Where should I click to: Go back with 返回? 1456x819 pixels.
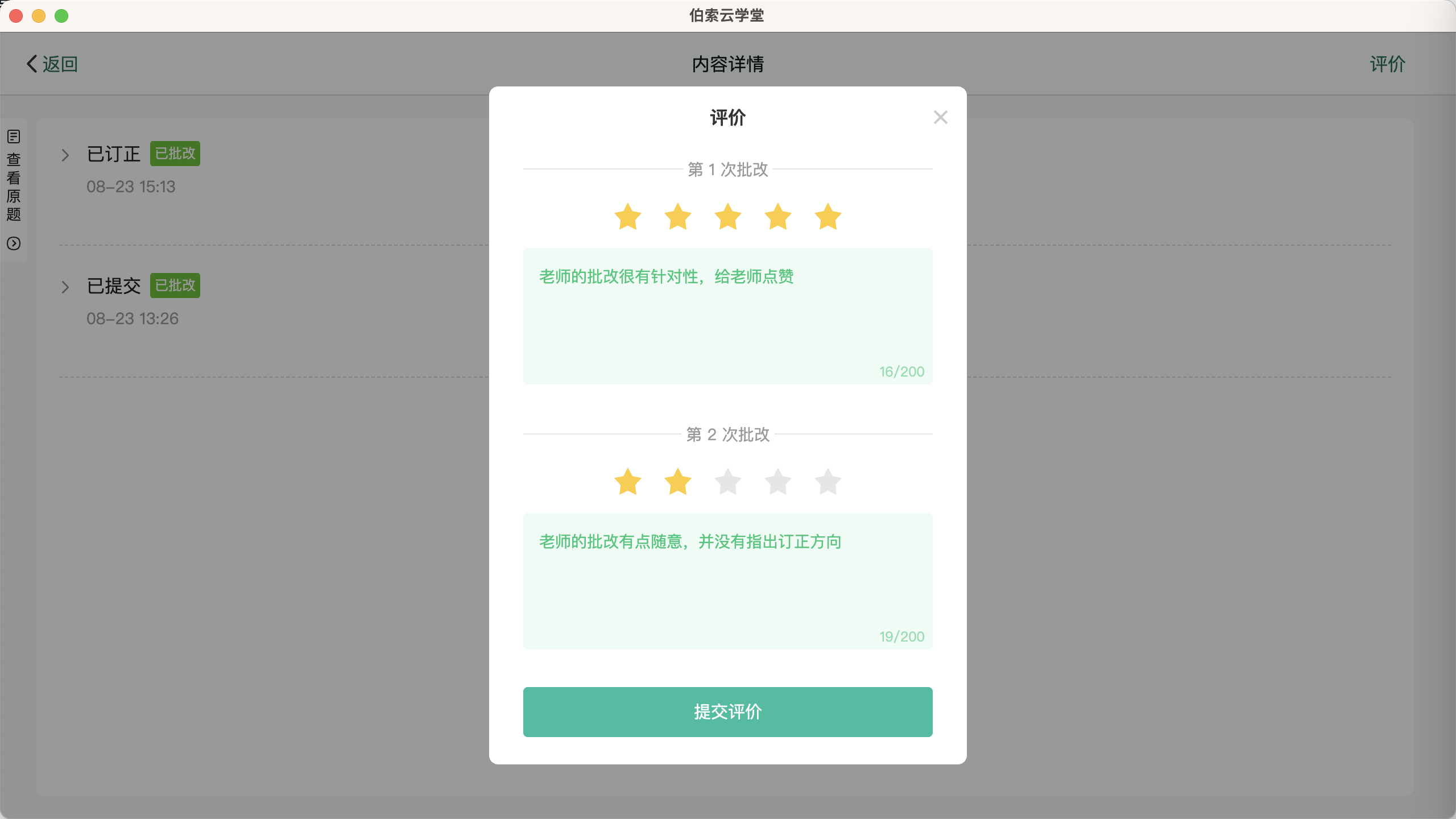[x=52, y=64]
